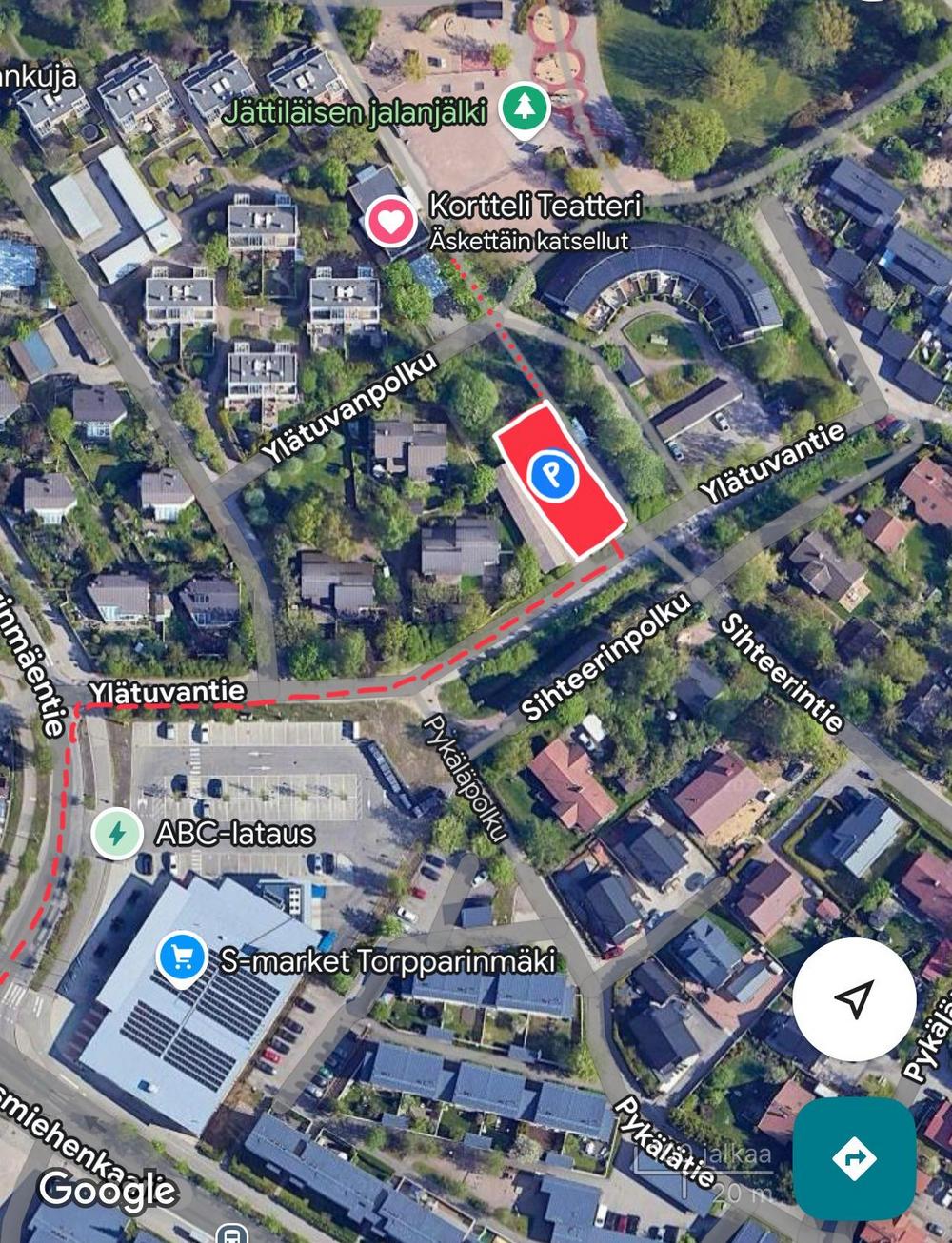The width and height of the screenshot is (952, 1243).
Task: Open directions with the turquoise arrow button
Action: pos(854,1159)
